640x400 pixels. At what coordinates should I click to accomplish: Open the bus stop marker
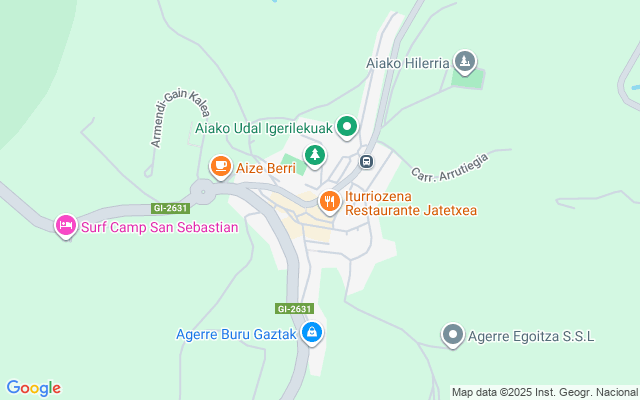coord(366,161)
